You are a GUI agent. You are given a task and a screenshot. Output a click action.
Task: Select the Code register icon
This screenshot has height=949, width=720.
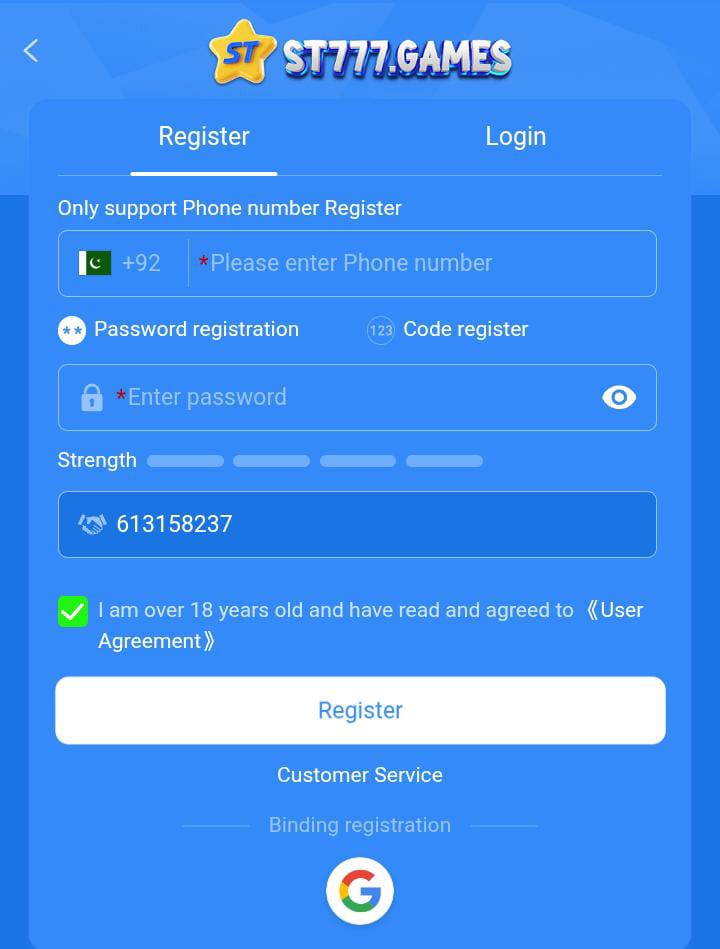point(381,329)
